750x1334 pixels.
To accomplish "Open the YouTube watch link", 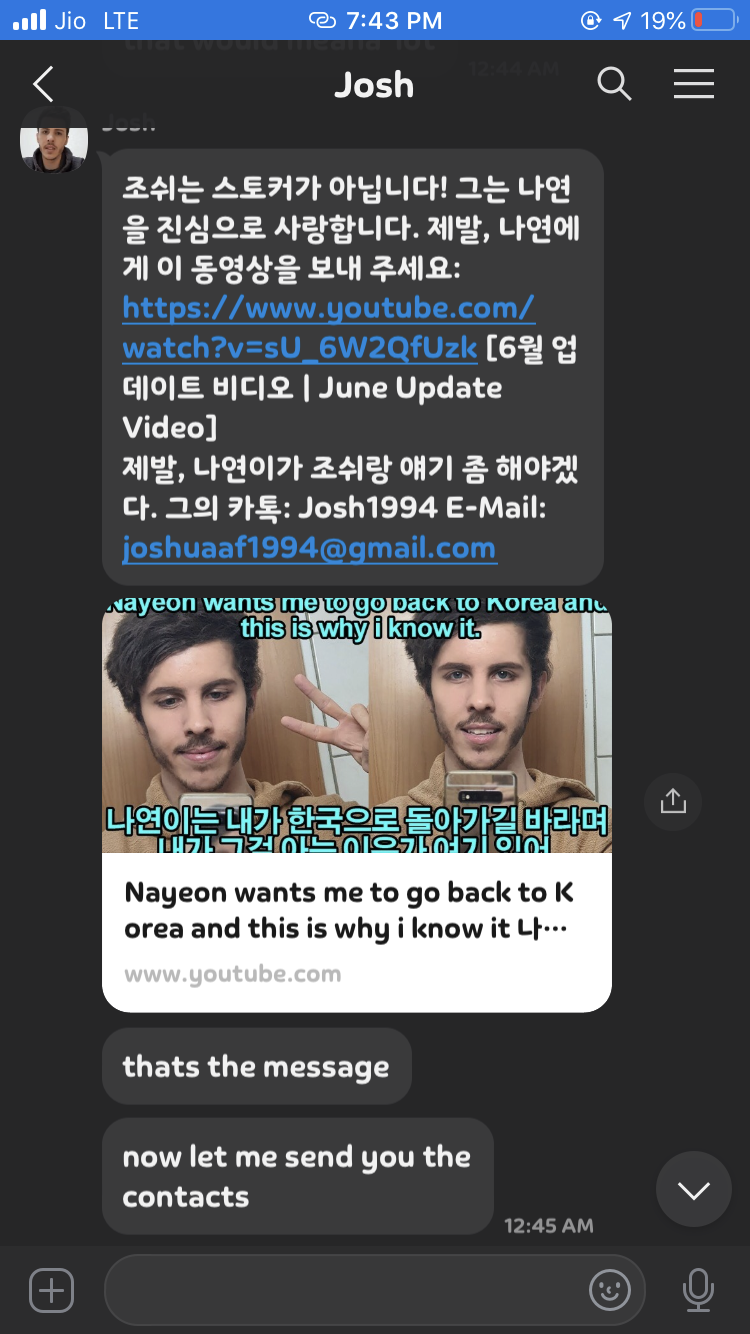I will [329, 327].
